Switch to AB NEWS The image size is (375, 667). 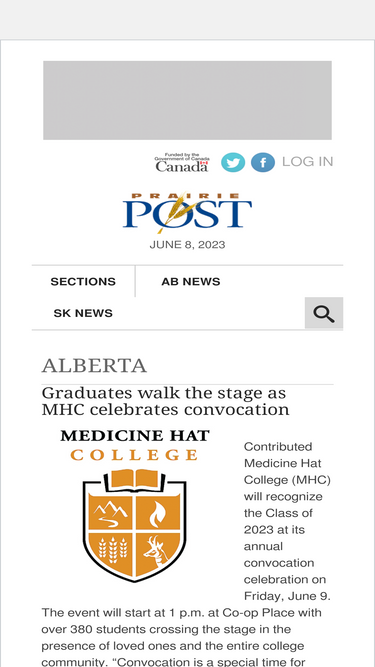coord(191,282)
